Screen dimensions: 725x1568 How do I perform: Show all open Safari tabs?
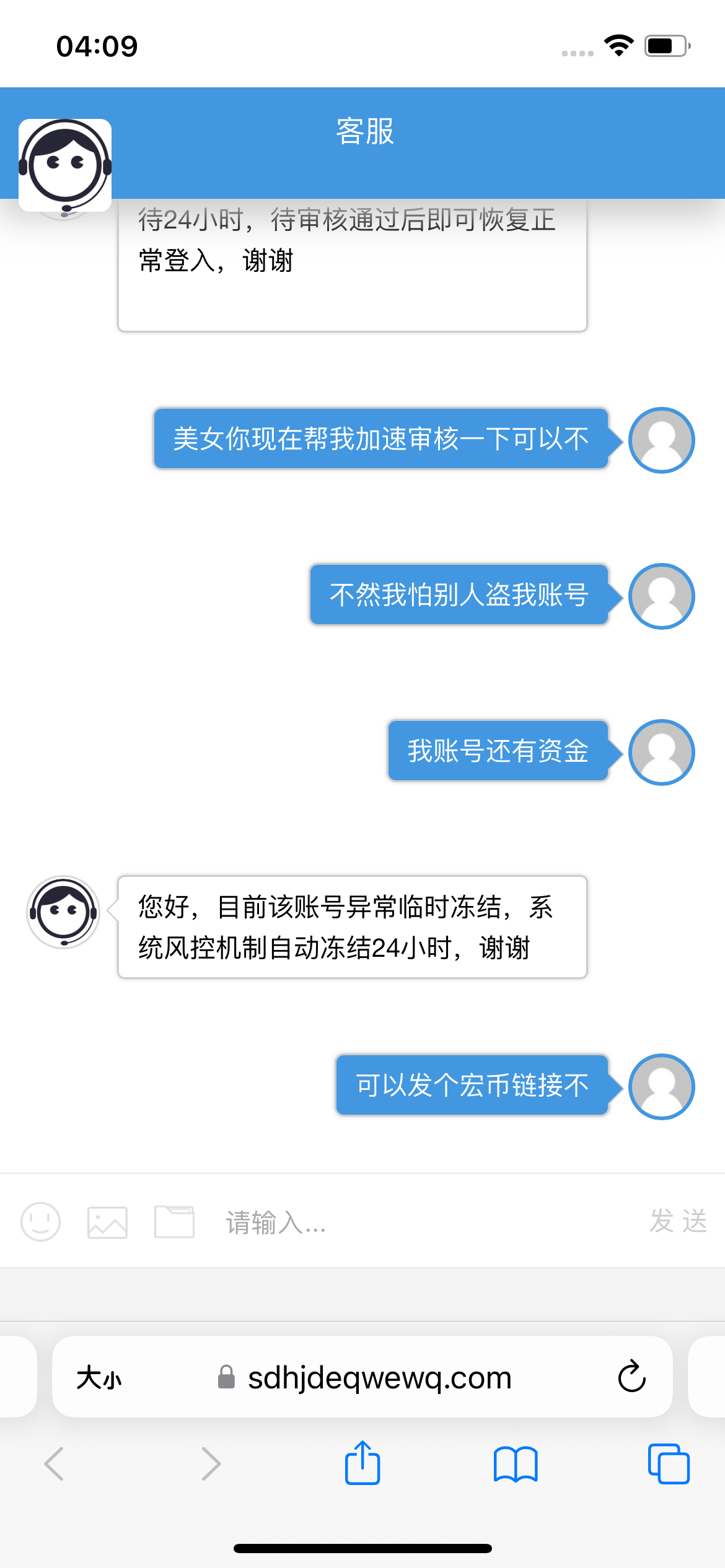[669, 1464]
